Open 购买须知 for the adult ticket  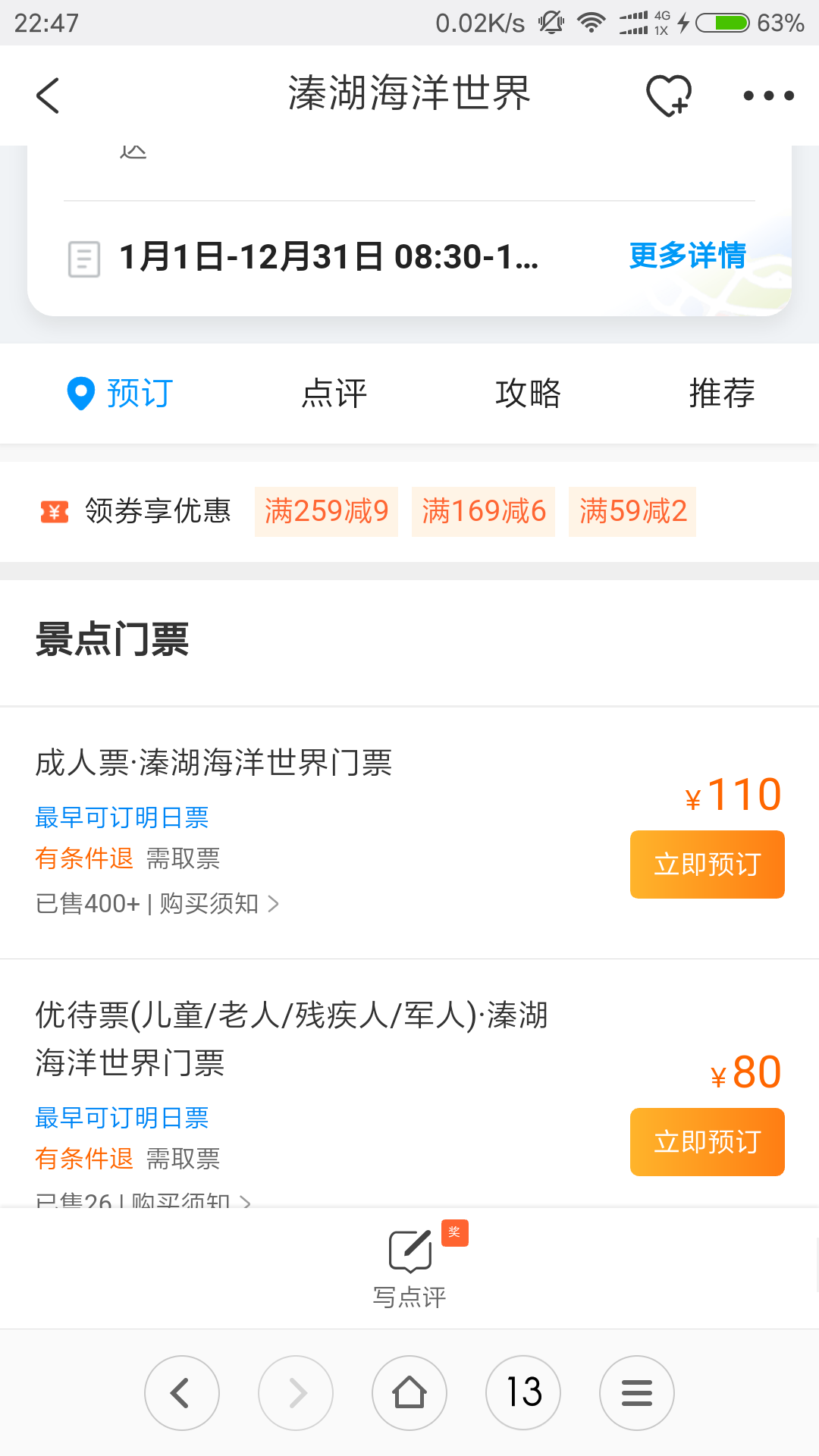point(218,904)
